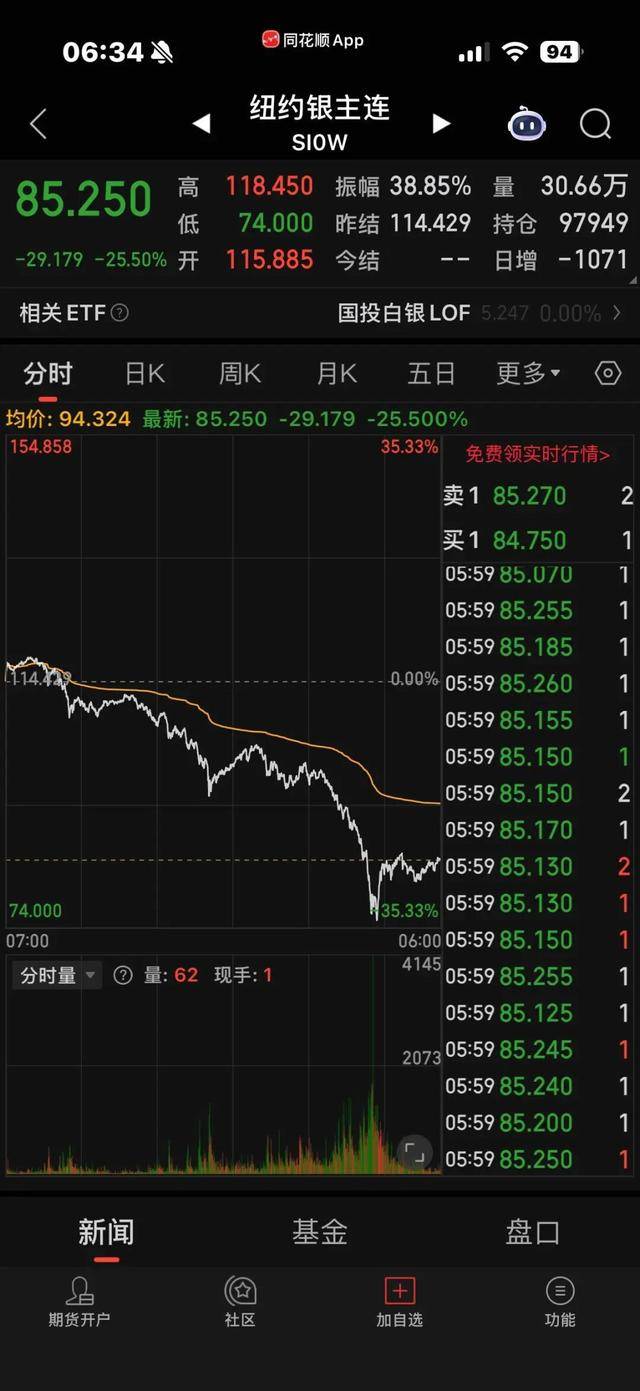Switch to the 盘口 tab
Viewport: 640px width, 1391px height.
click(x=532, y=1232)
